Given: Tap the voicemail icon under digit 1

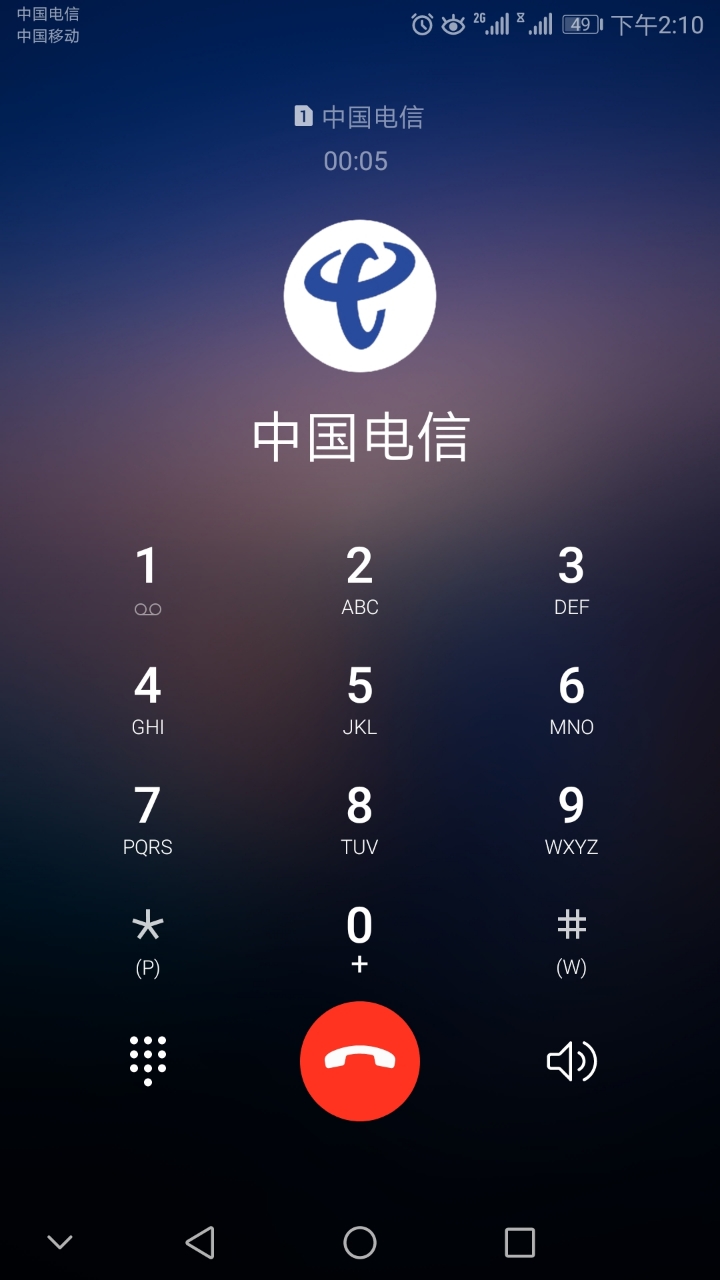Looking at the screenshot, I should 147,608.
